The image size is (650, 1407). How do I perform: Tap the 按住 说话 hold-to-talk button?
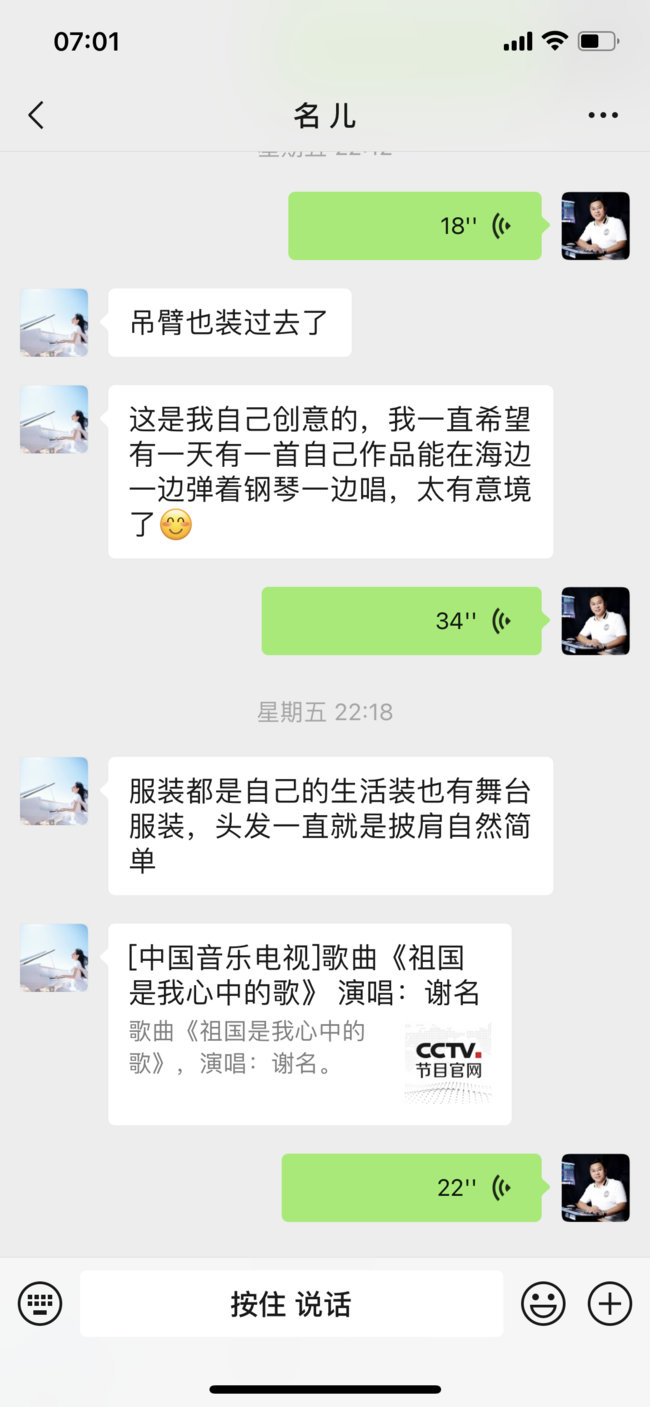tap(291, 1304)
